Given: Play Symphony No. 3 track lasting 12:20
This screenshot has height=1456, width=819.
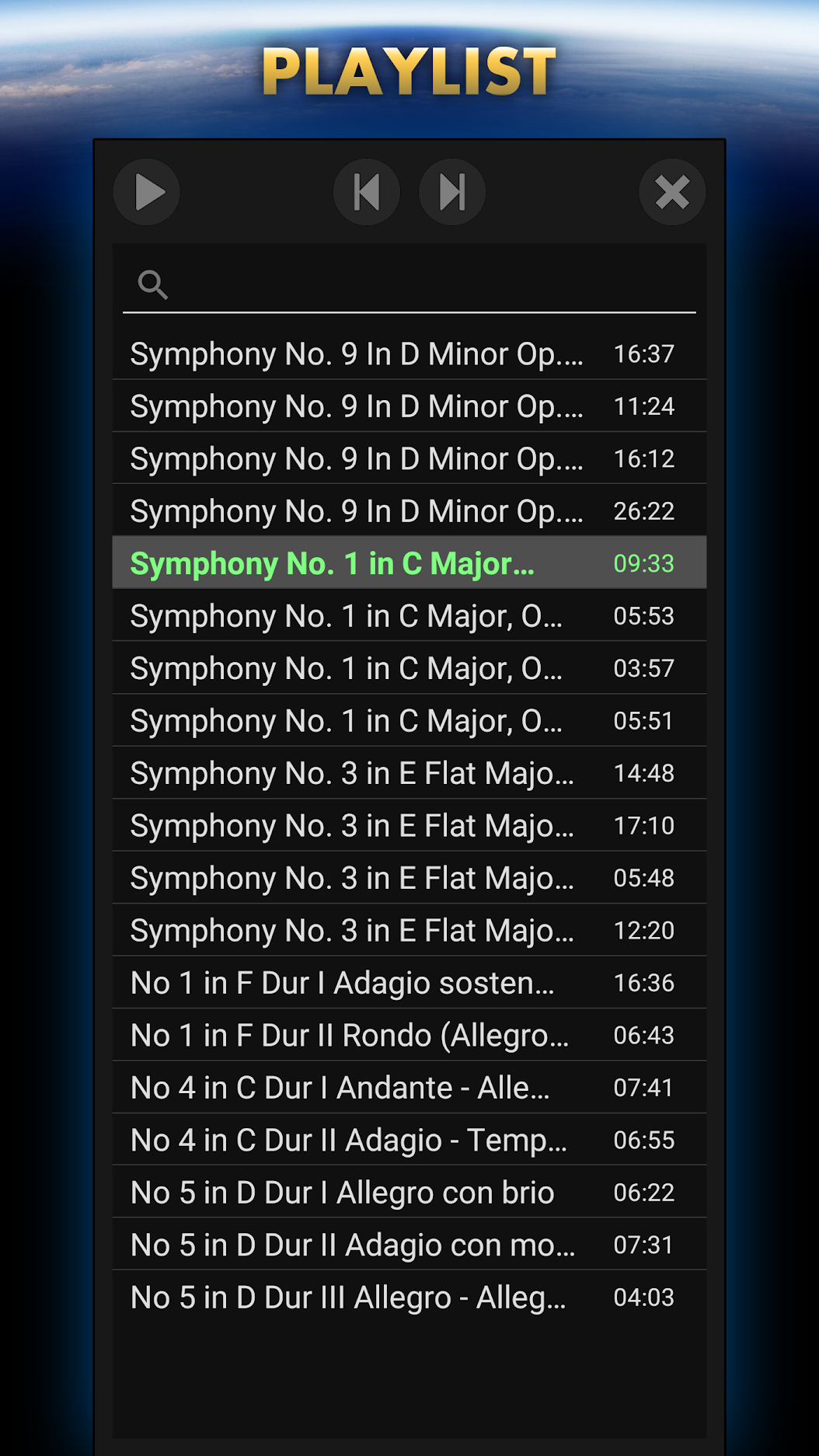Looking at the screenshot, I should [x=410, y=931].
